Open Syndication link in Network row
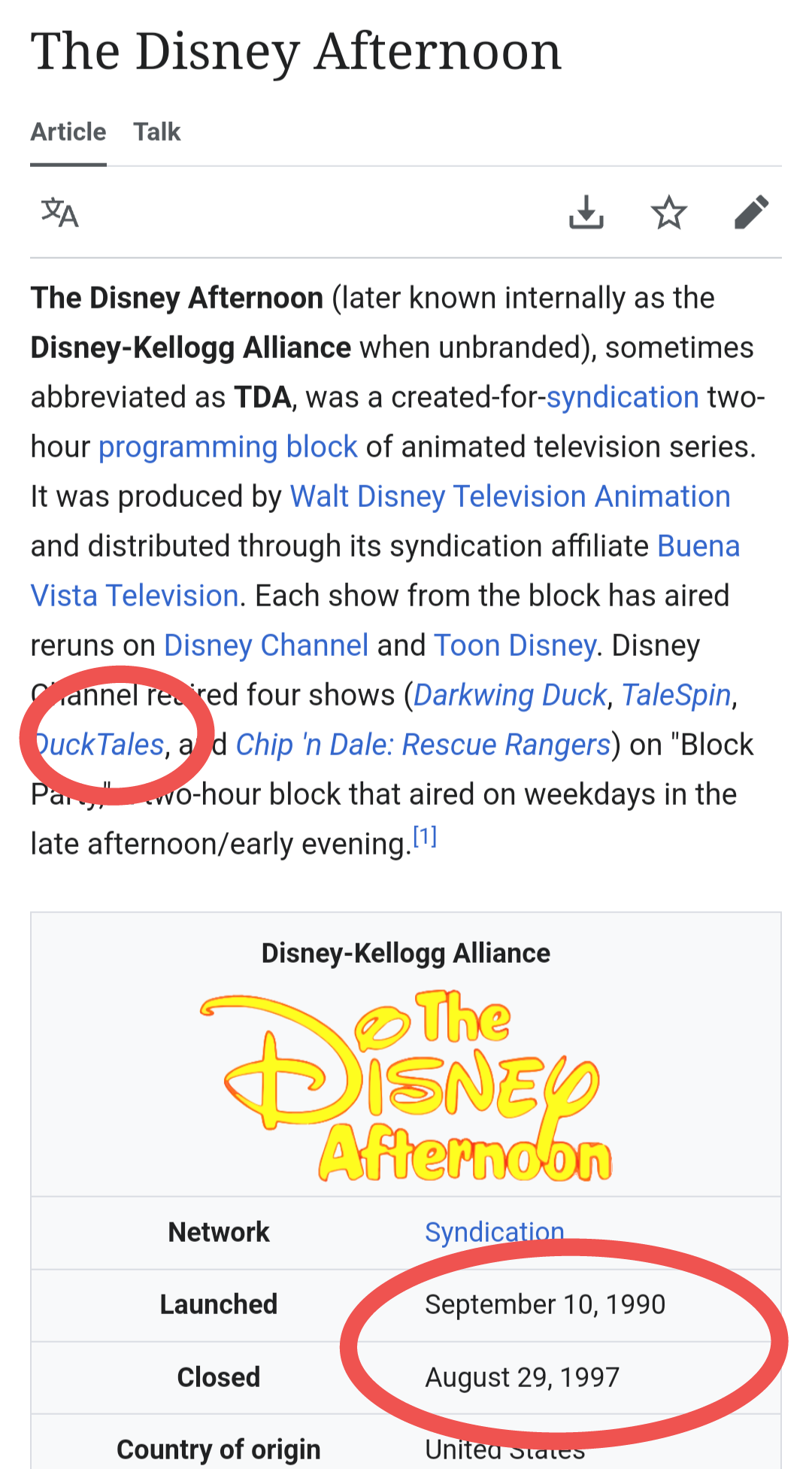 494,1231
